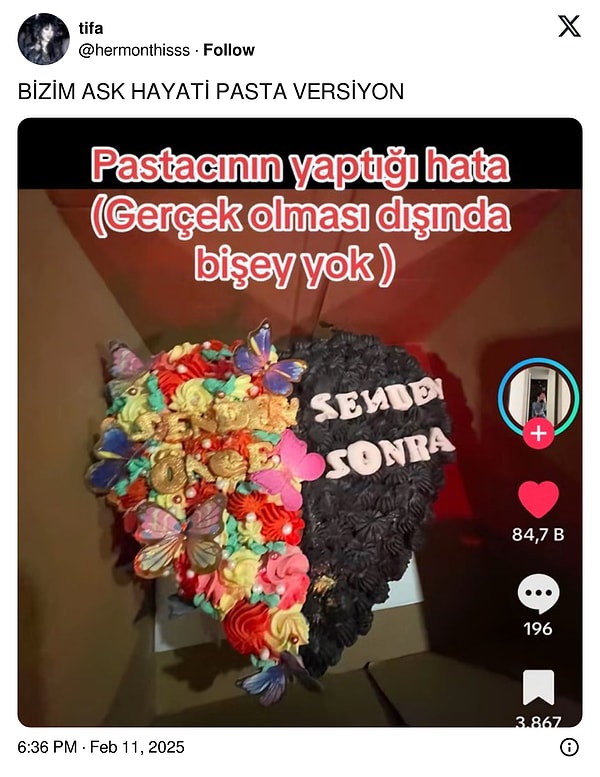Follow @hermonthisss via the Follow link
Image resolution: width=600 pixels, height=777 pixels.
[229, 50]
